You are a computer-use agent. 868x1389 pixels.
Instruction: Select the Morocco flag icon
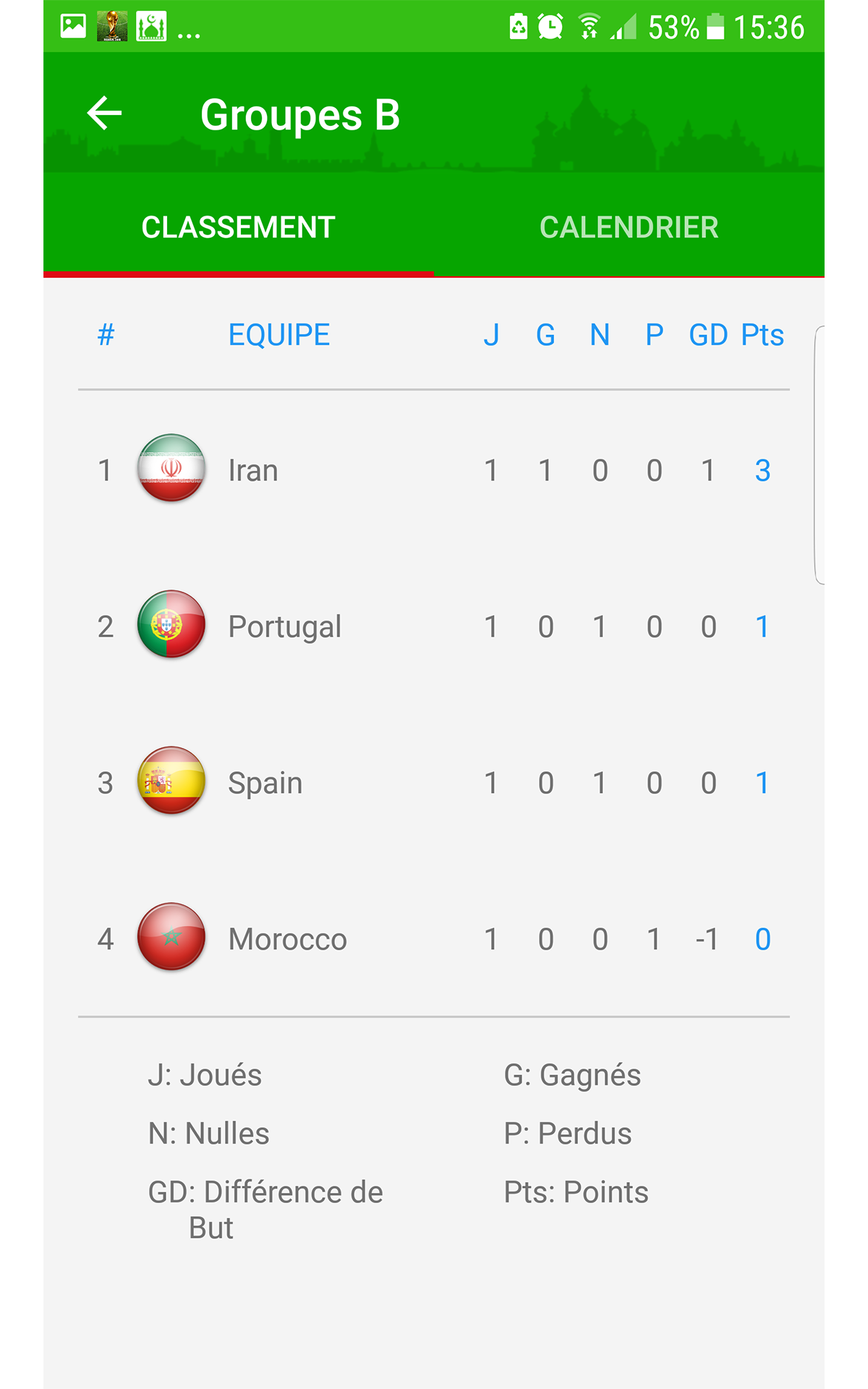(x=171, y=938)
